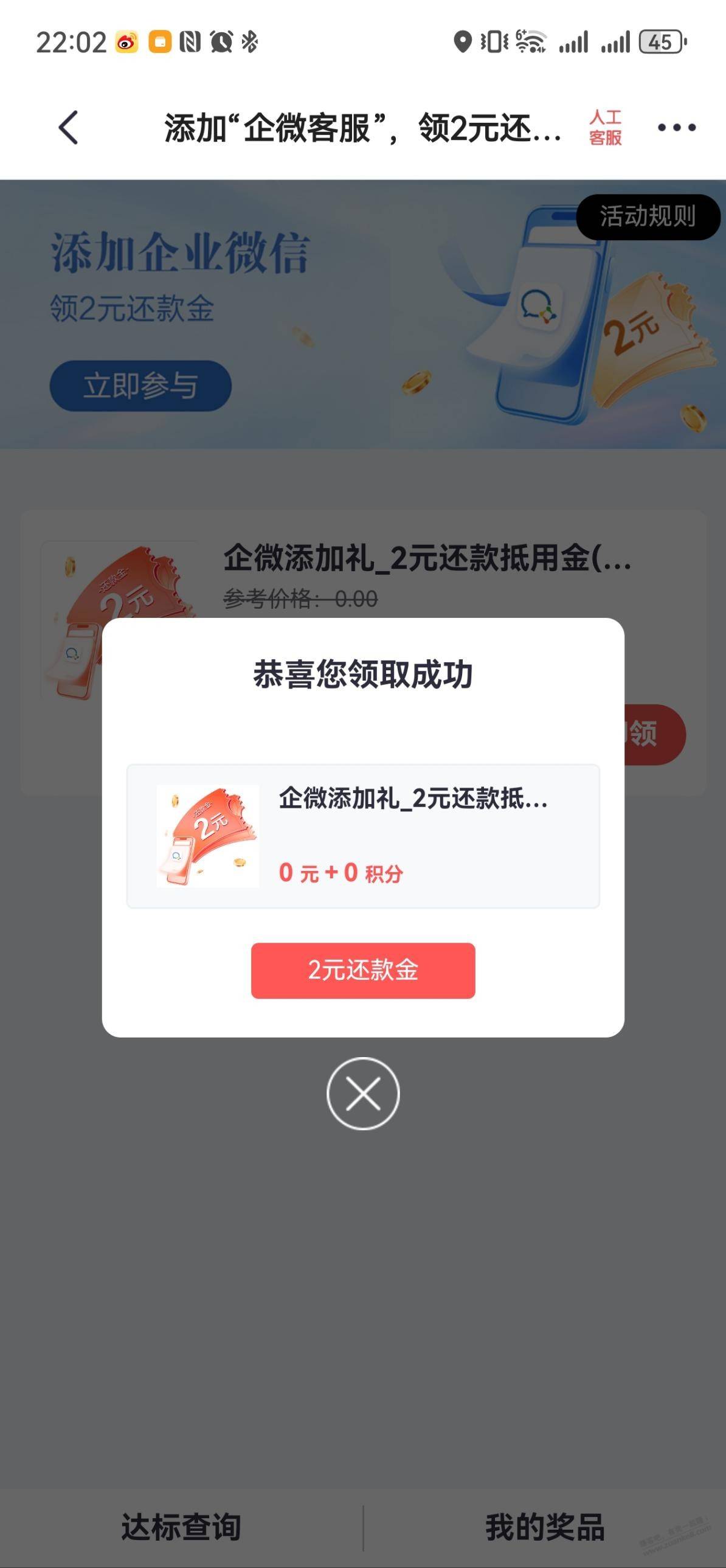Tap the 2元还款金 button in dialog

[362, 970]
